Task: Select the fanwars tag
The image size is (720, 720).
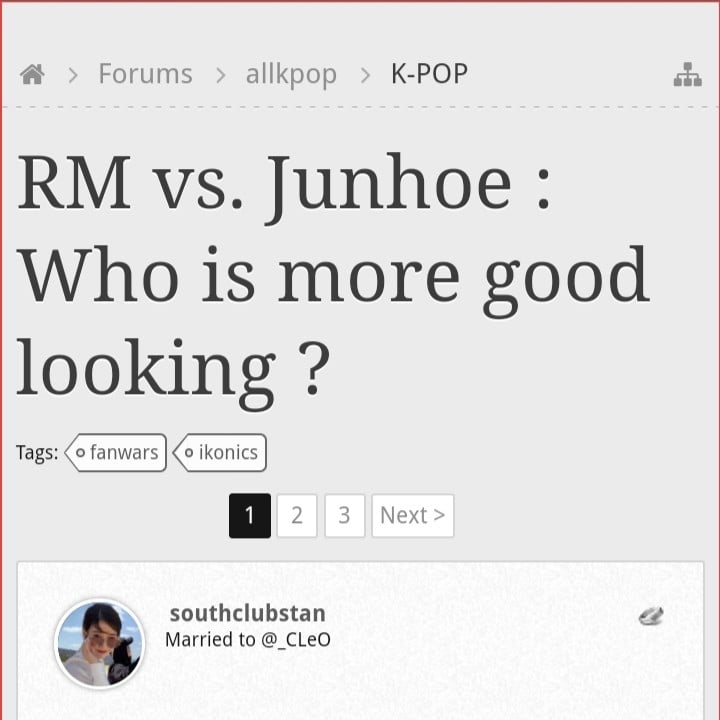Action: pos(117,452)
